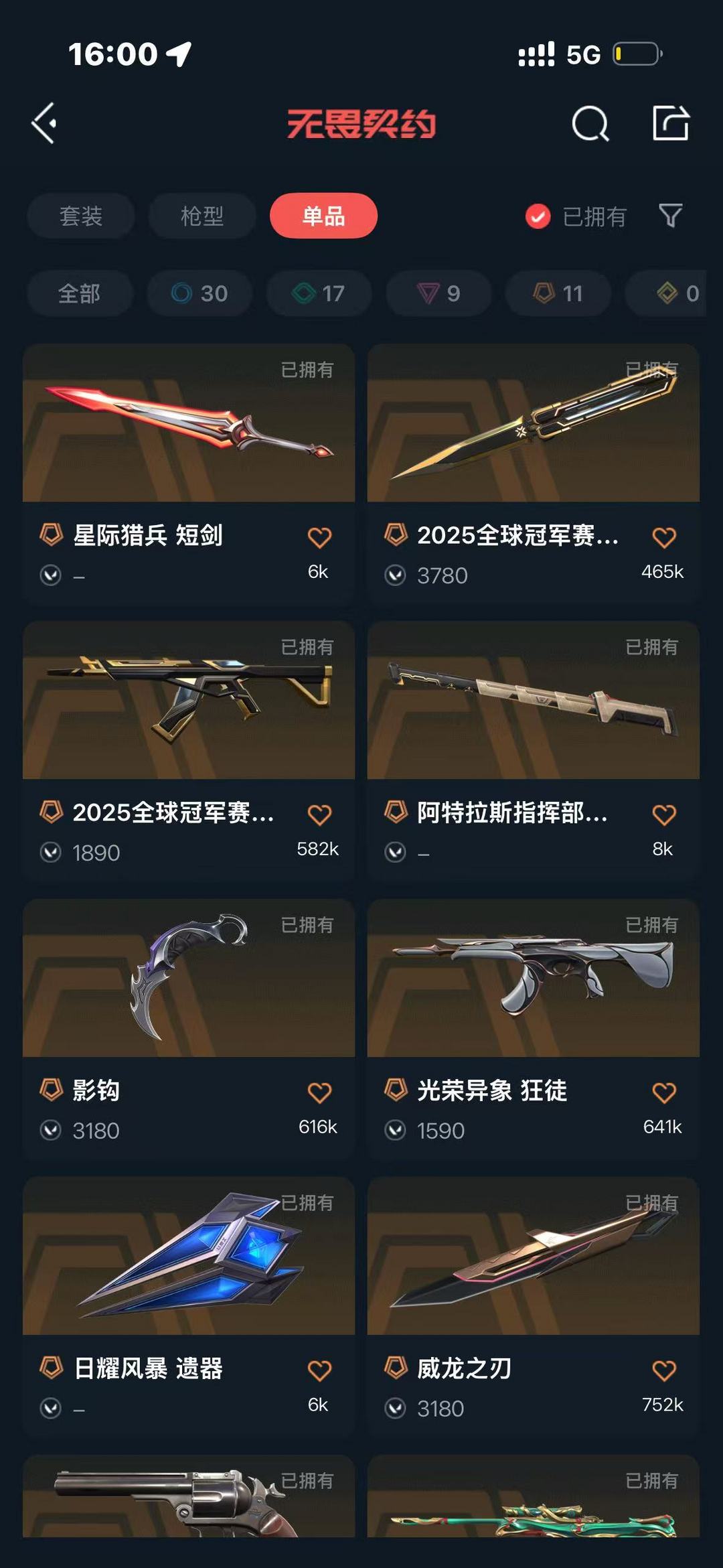Screen dimensions: 723x1568
Task: Select the 单品 tab
Action: (323, 216)
